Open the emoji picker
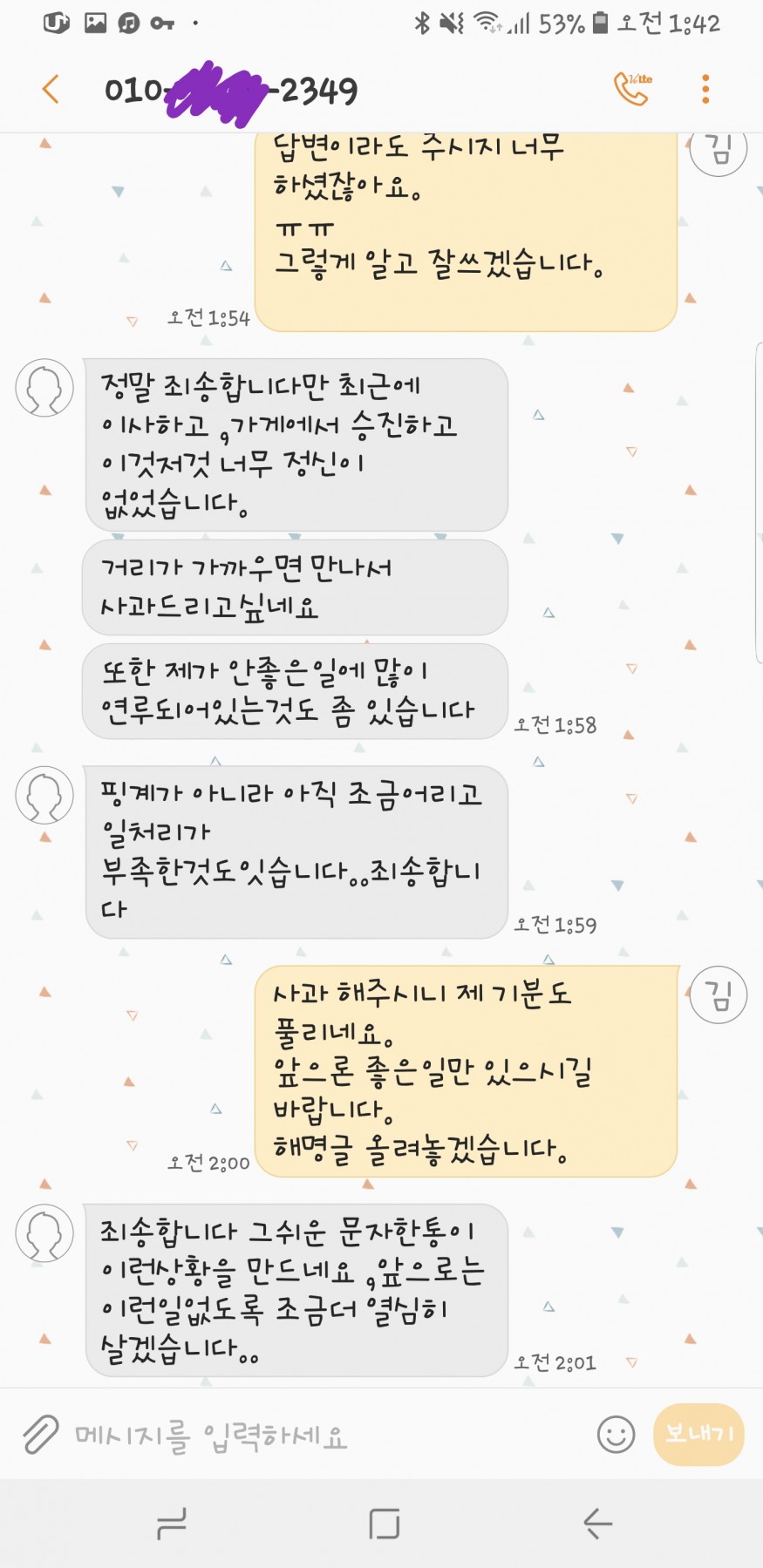Viewport: 763px width, 1568px height. [x=616, y=1434]
